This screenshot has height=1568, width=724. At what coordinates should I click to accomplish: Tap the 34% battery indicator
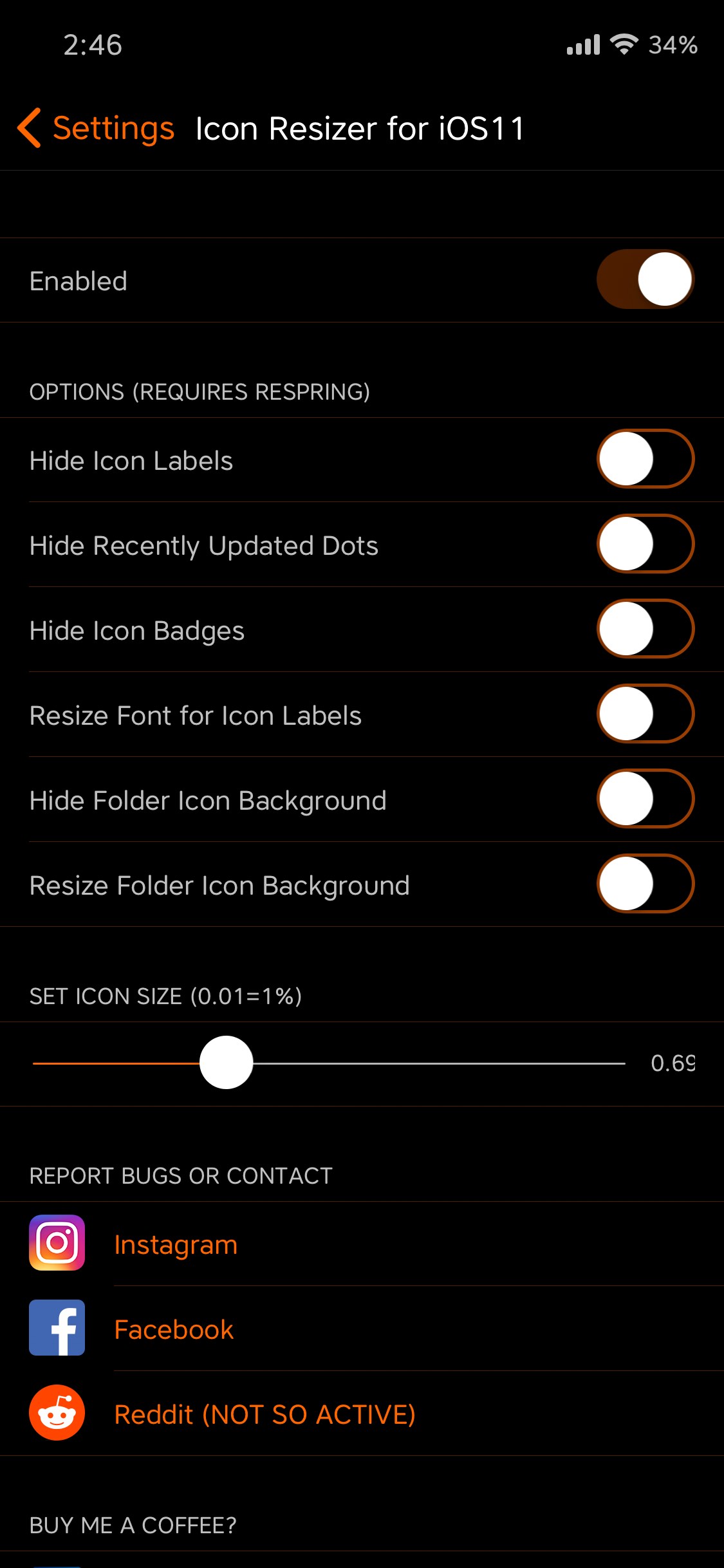[673, 45]
